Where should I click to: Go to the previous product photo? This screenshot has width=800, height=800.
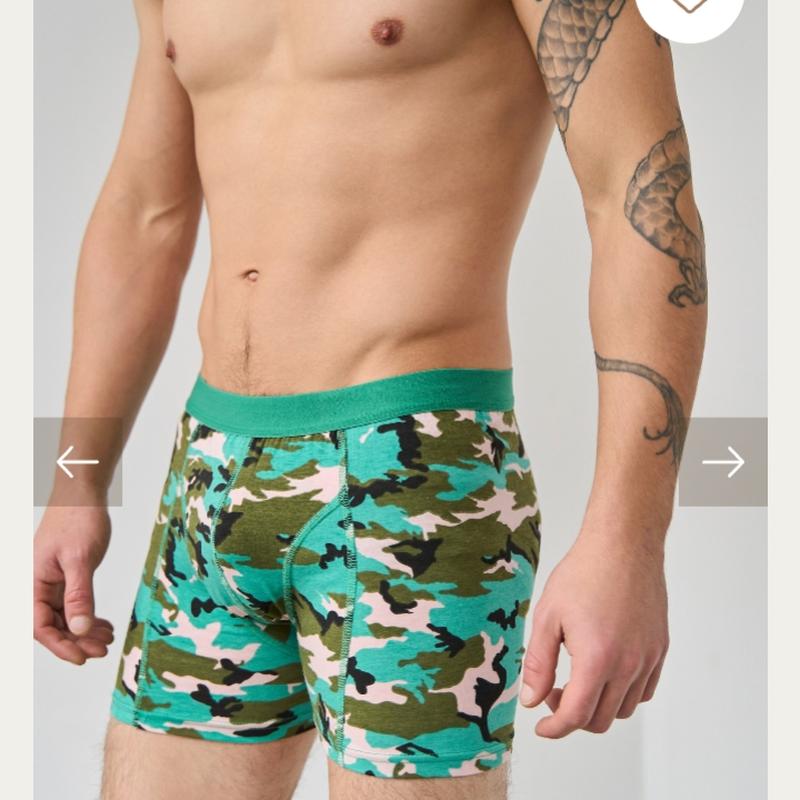tap(78, 462)
